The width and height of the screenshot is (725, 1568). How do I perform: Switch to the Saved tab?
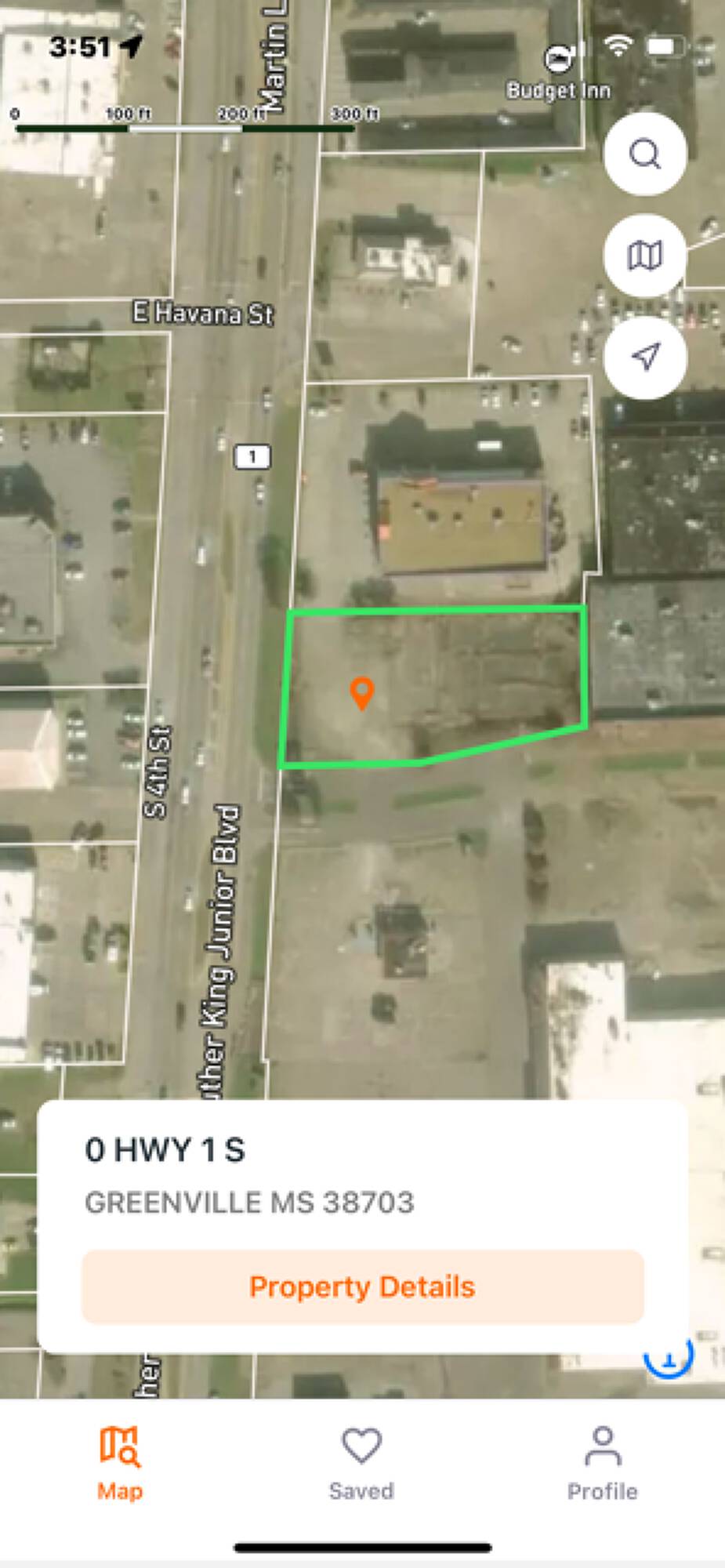[x=361, y=1463]
